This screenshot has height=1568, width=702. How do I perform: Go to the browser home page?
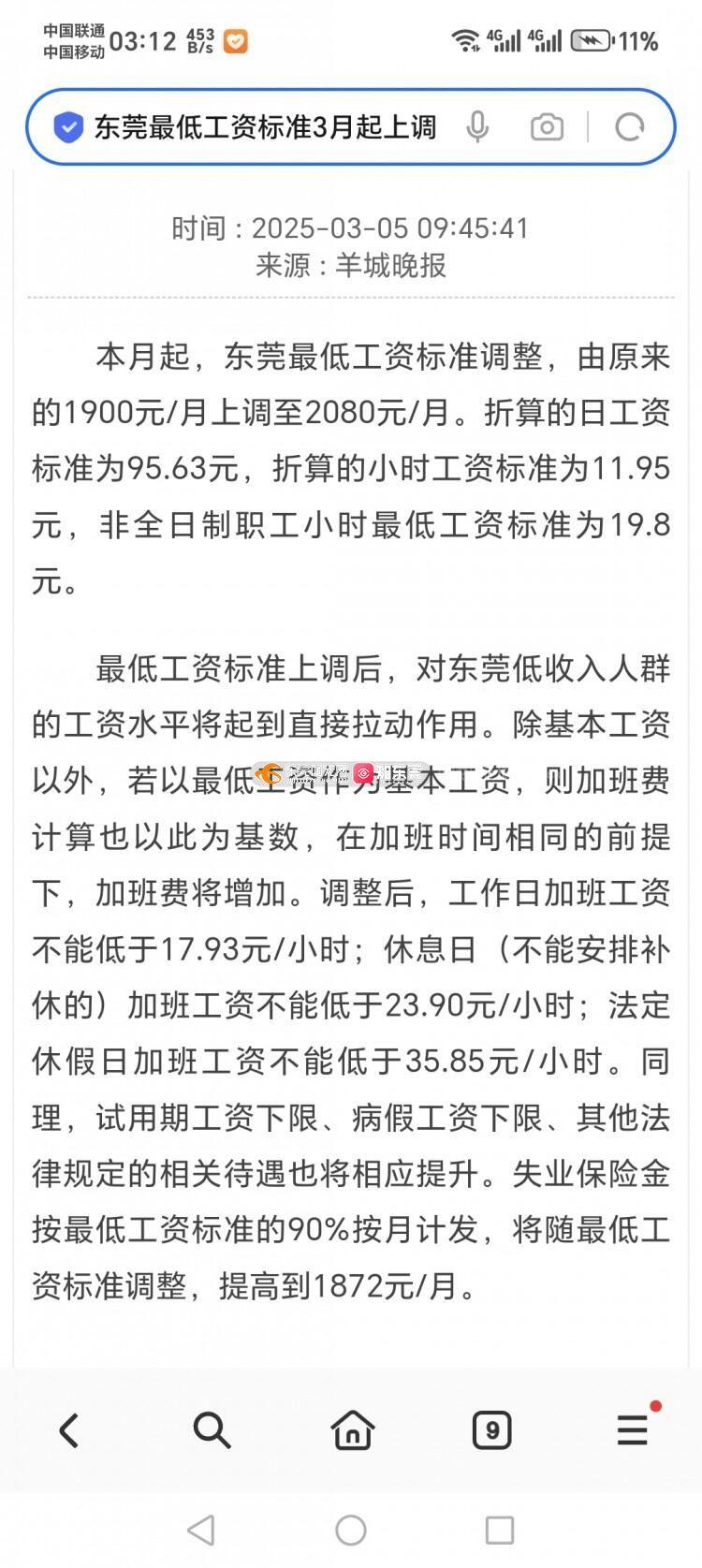click(352, 1430)
